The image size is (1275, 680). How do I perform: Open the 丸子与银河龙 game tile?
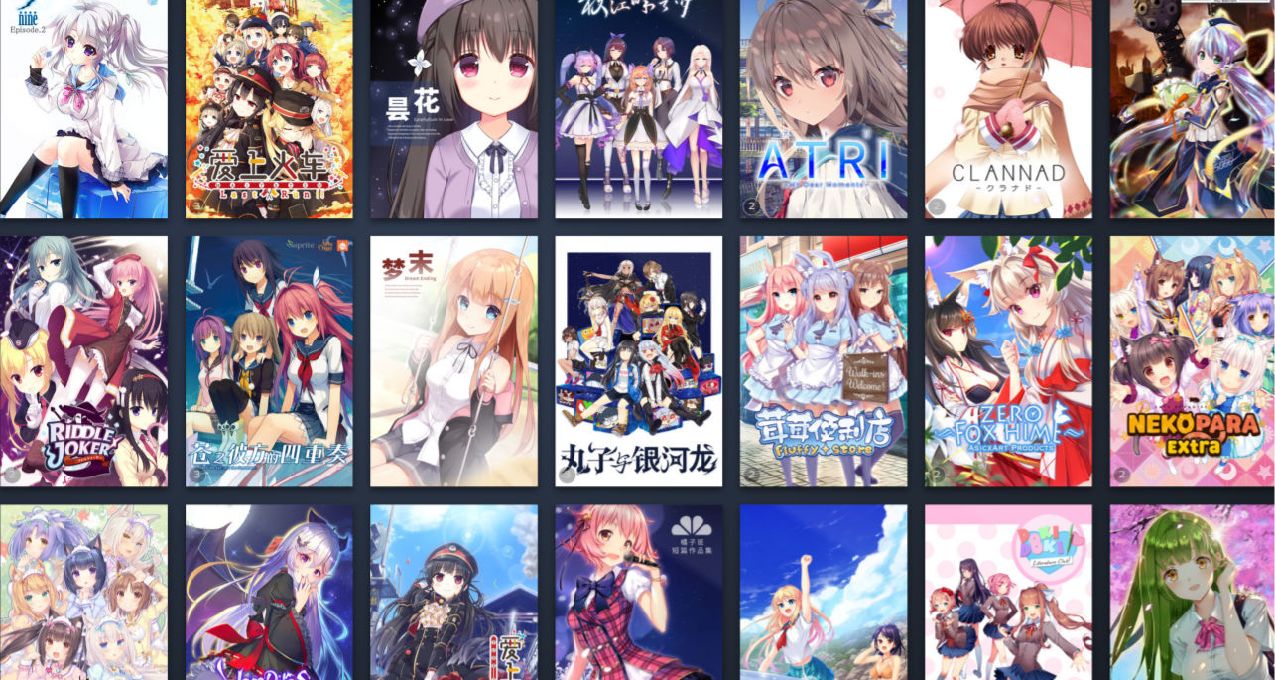pyautogui.click(x=638, y=360)
